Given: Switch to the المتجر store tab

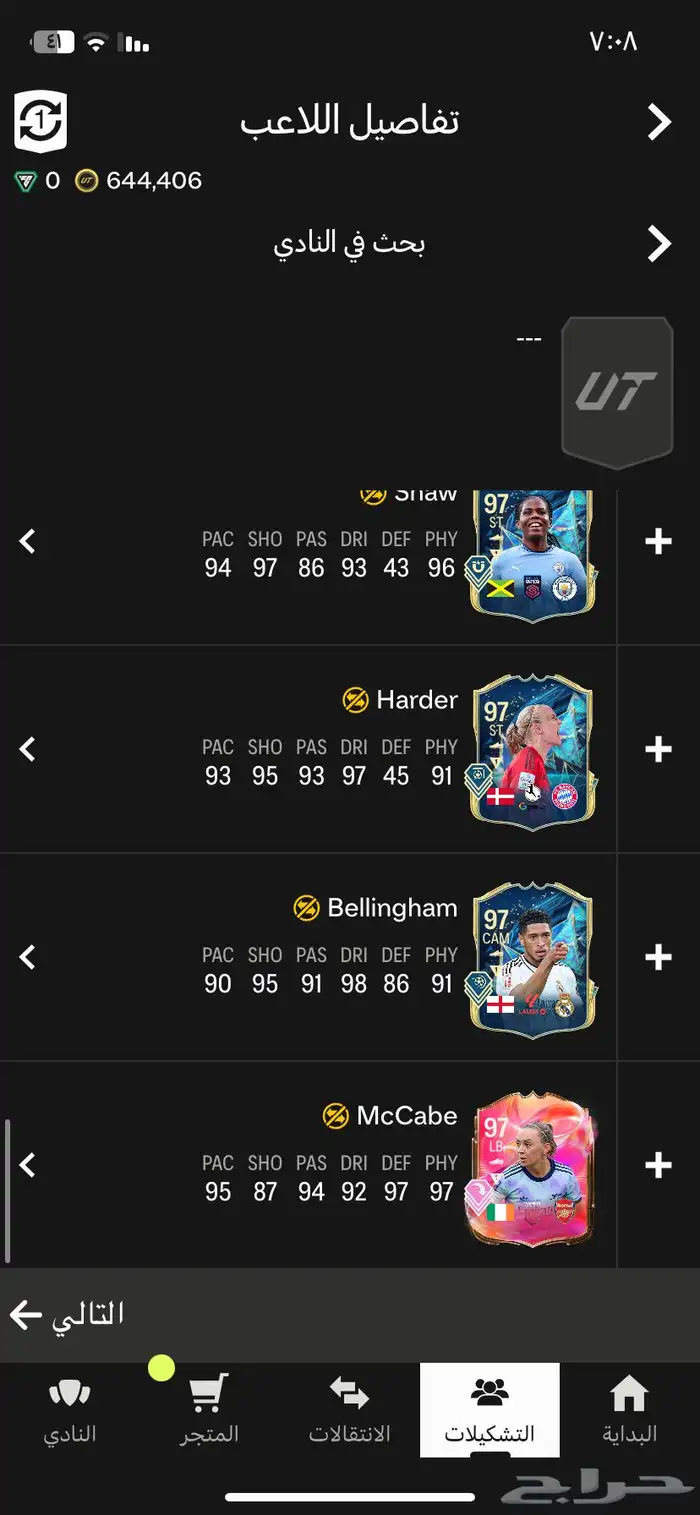Looking at the screenshot, I should point(209,1410).
